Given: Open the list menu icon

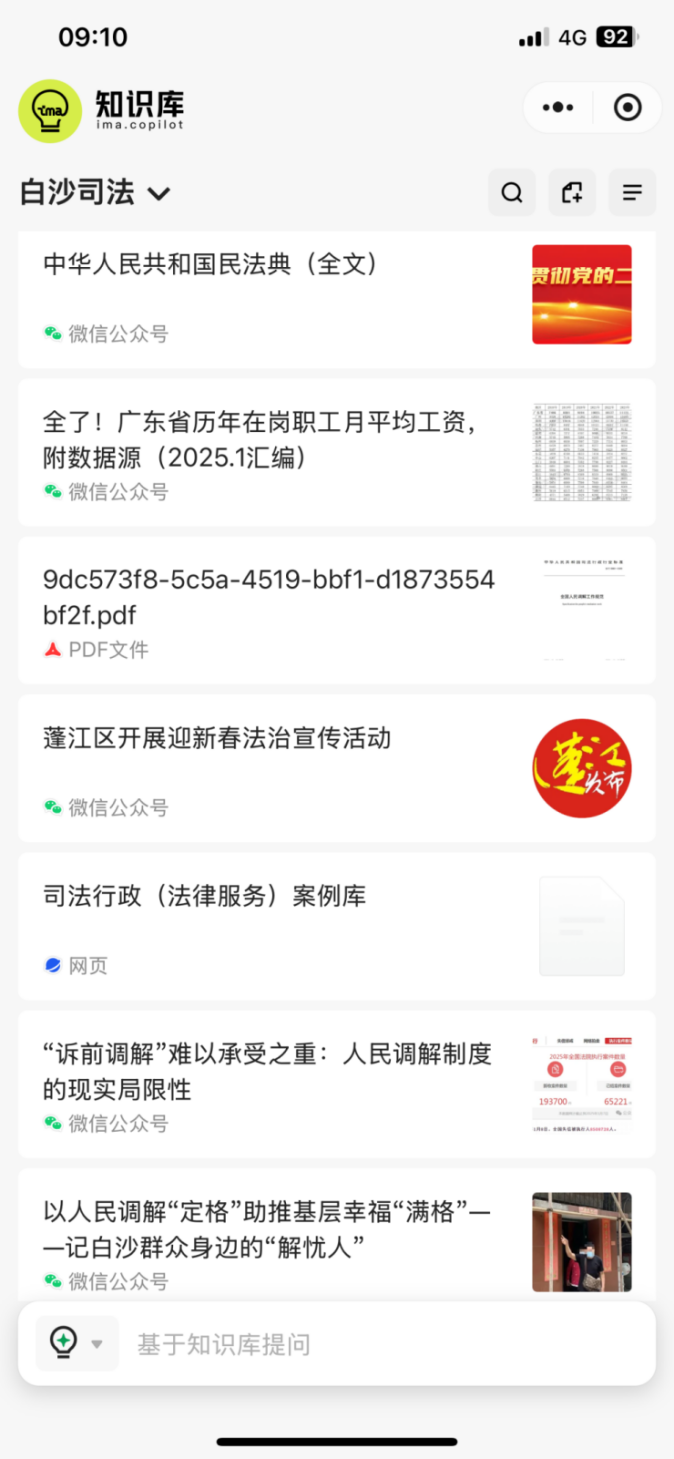Looking at the screenshot, I should (632, 193).
